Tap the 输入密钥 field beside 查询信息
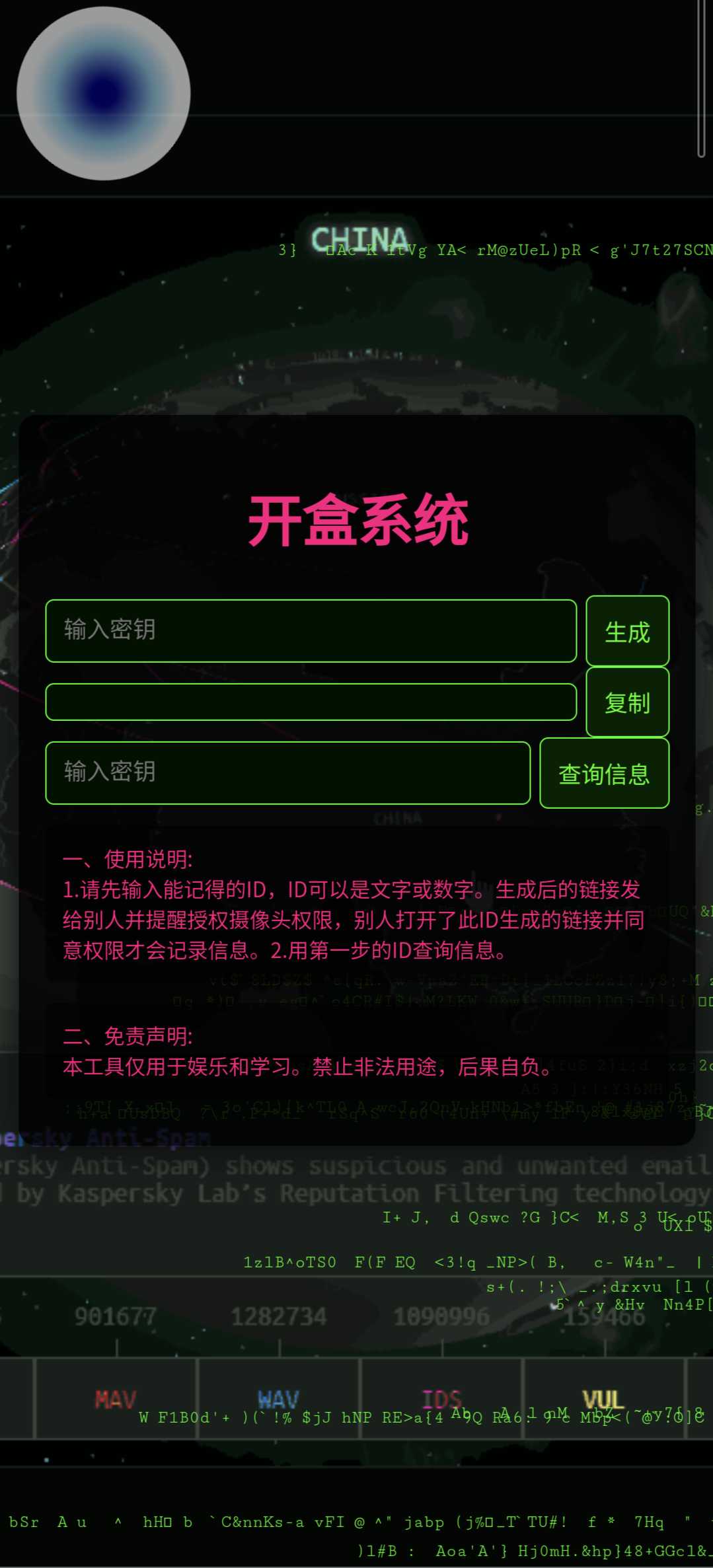 (x=288, y=772)
